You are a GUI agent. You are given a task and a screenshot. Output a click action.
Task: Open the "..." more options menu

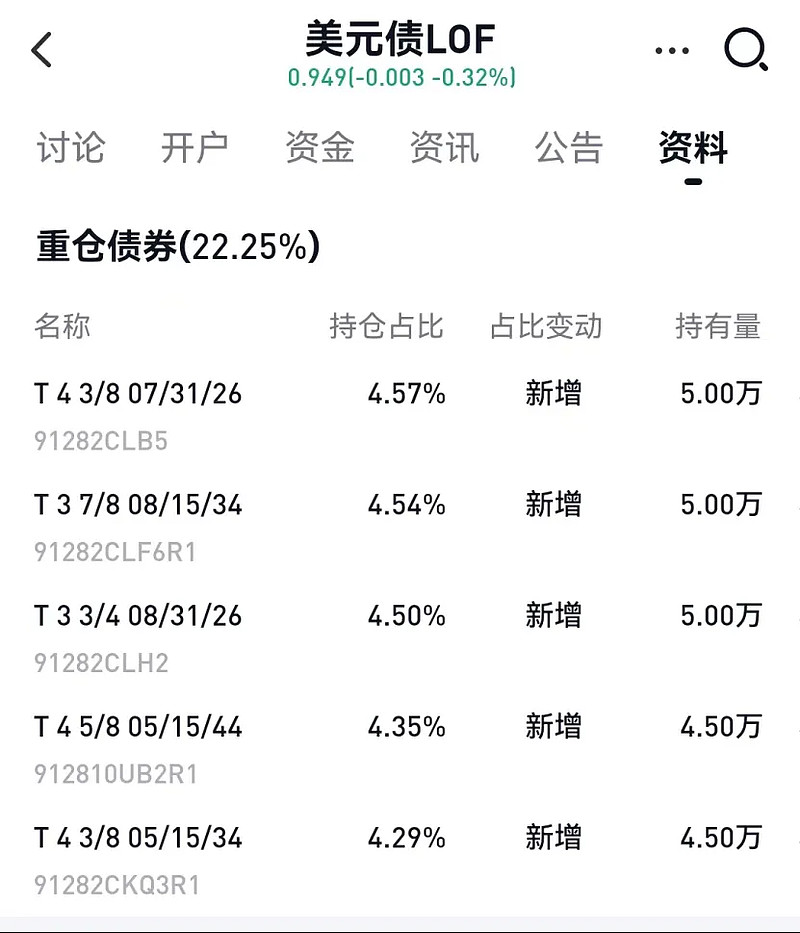[x=672, y=50]
